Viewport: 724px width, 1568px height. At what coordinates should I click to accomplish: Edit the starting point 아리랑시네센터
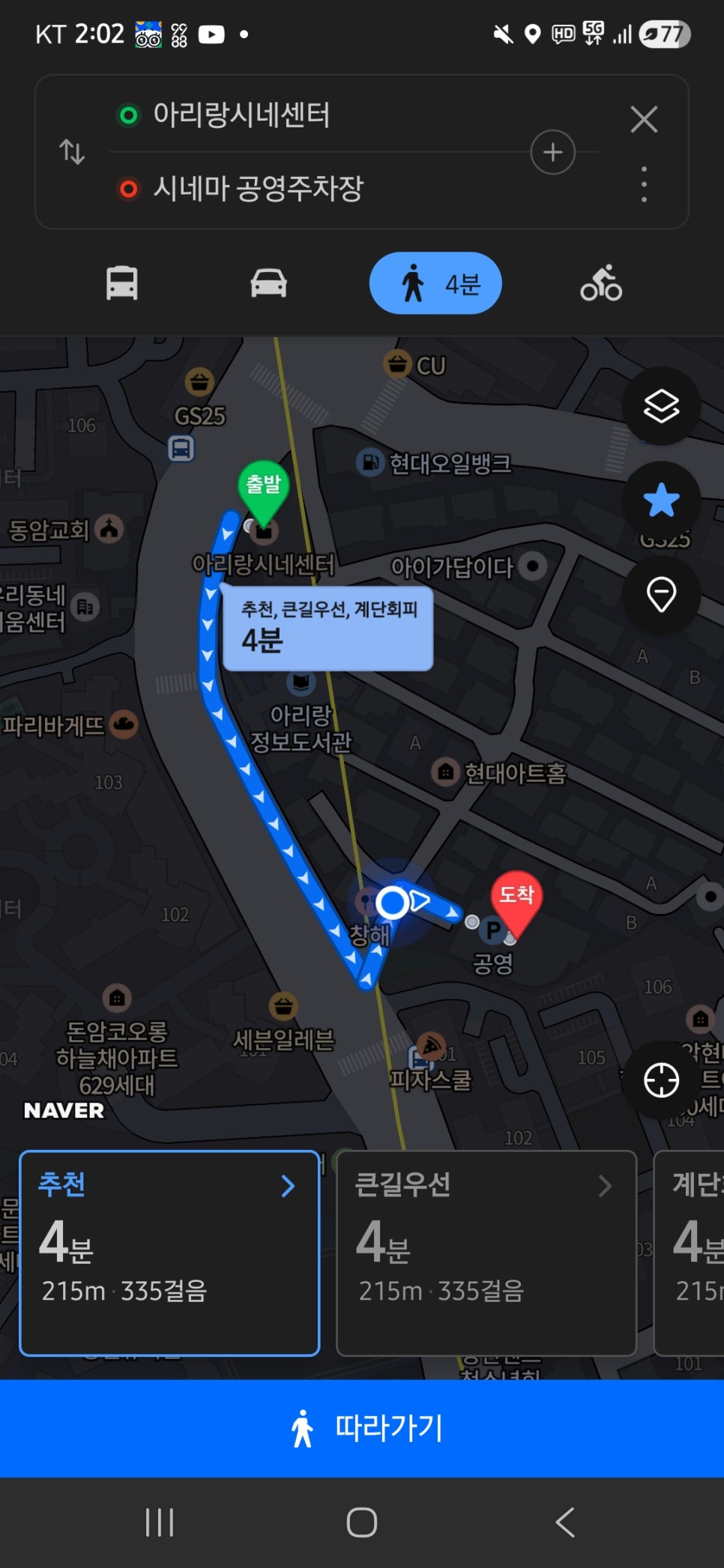point(241,115)
